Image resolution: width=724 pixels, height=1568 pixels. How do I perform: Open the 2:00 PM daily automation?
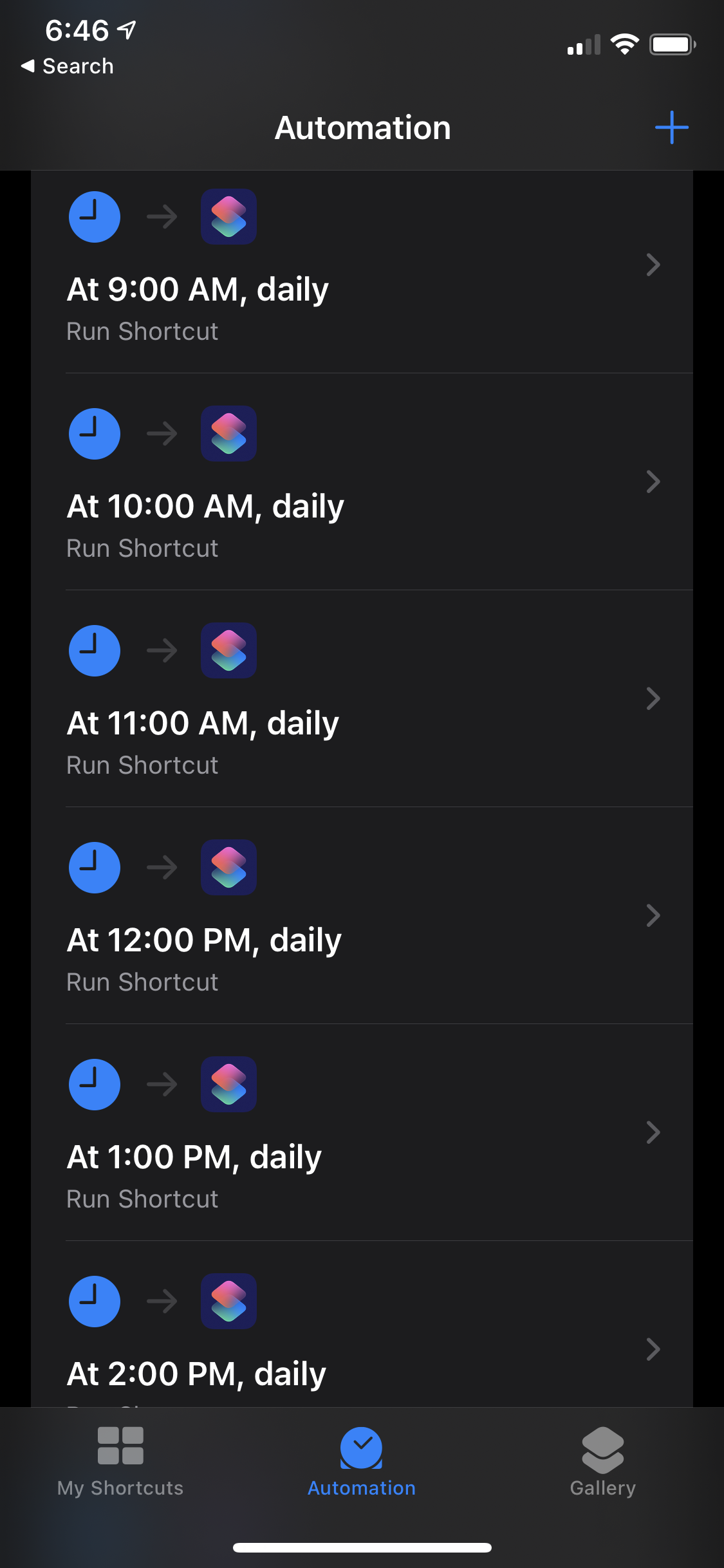click(362, 1324)
